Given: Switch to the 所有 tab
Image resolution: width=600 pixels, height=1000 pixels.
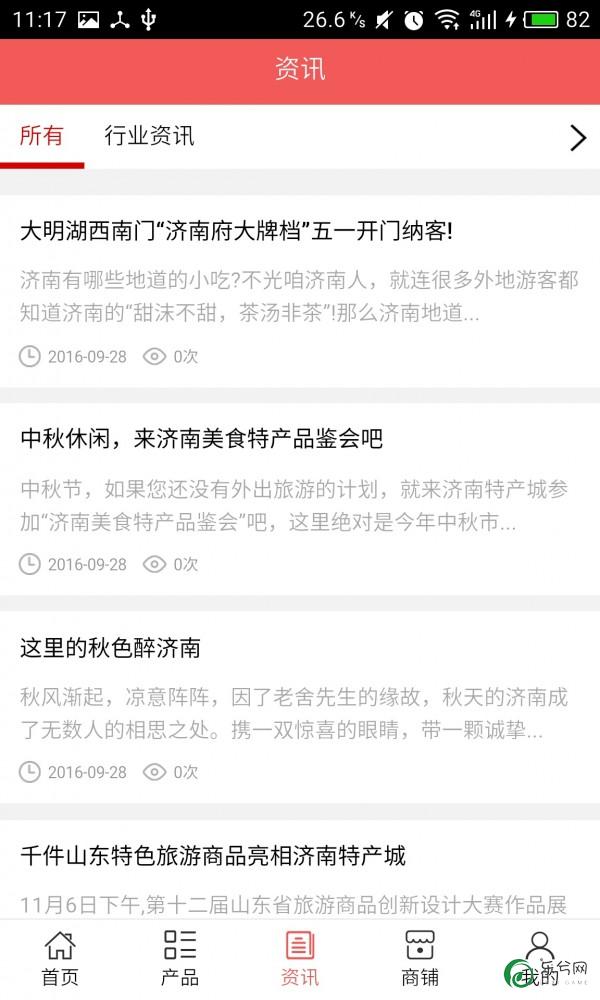Looking at the screenshot, I should click(x=41, y=136).
